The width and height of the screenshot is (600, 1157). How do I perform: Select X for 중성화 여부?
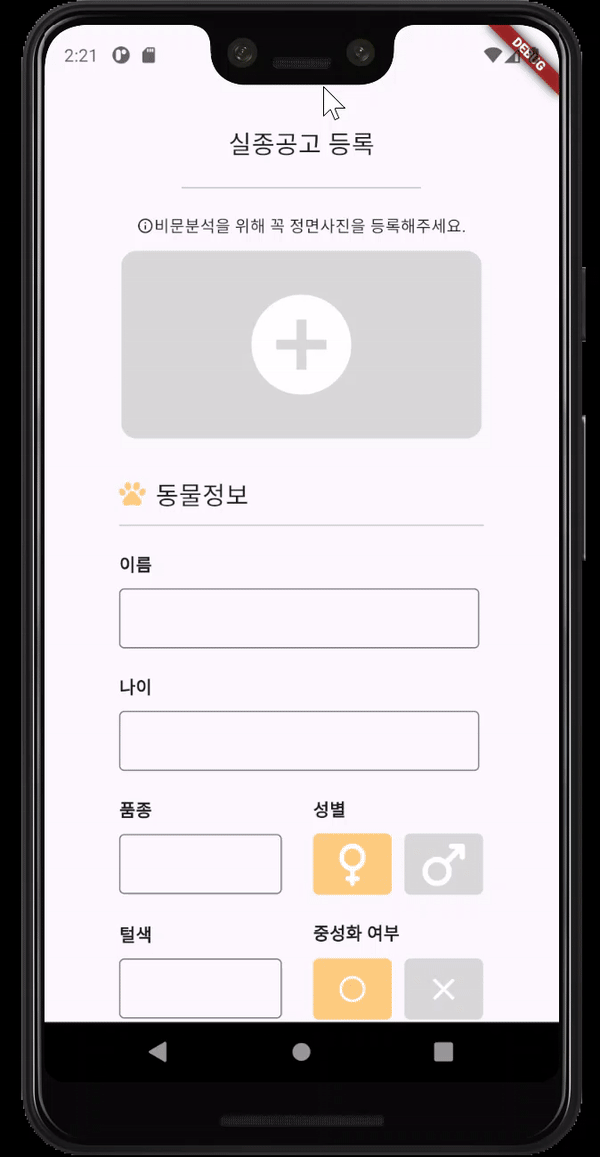point(444,989)
